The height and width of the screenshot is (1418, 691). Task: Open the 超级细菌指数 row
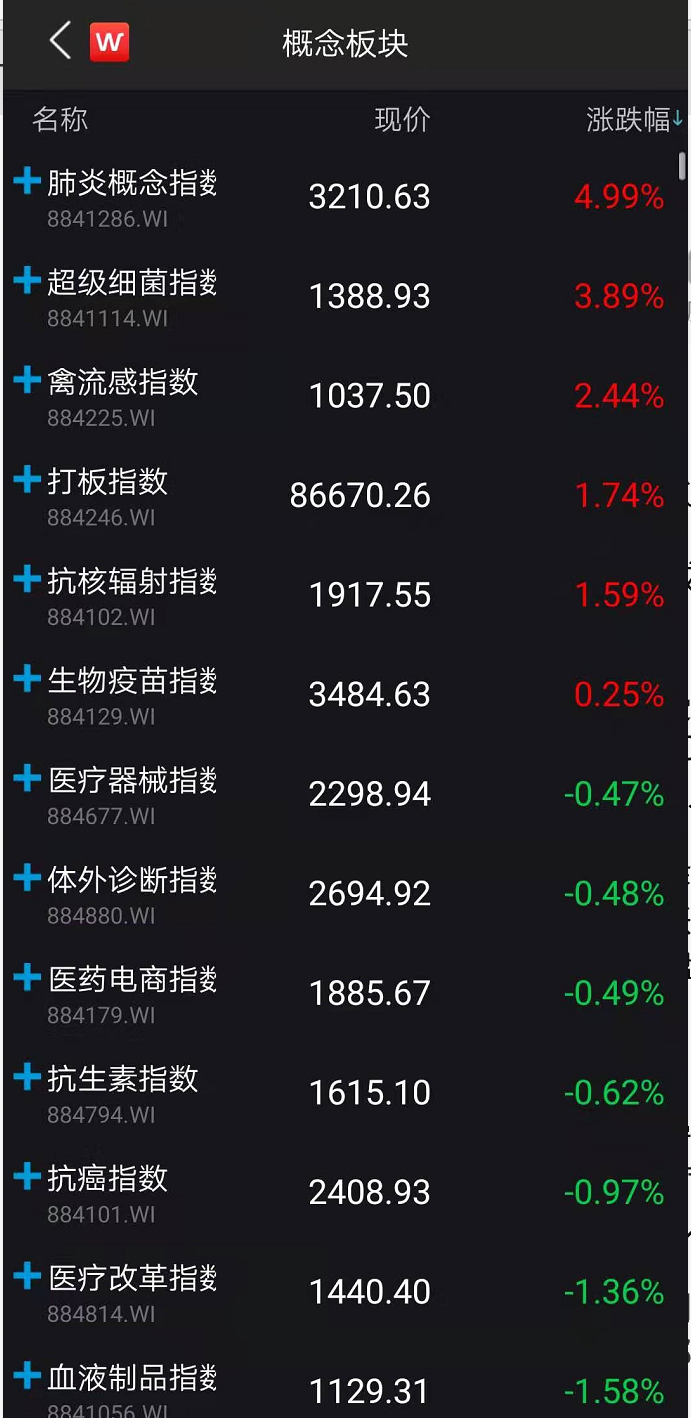click(345, 296)
